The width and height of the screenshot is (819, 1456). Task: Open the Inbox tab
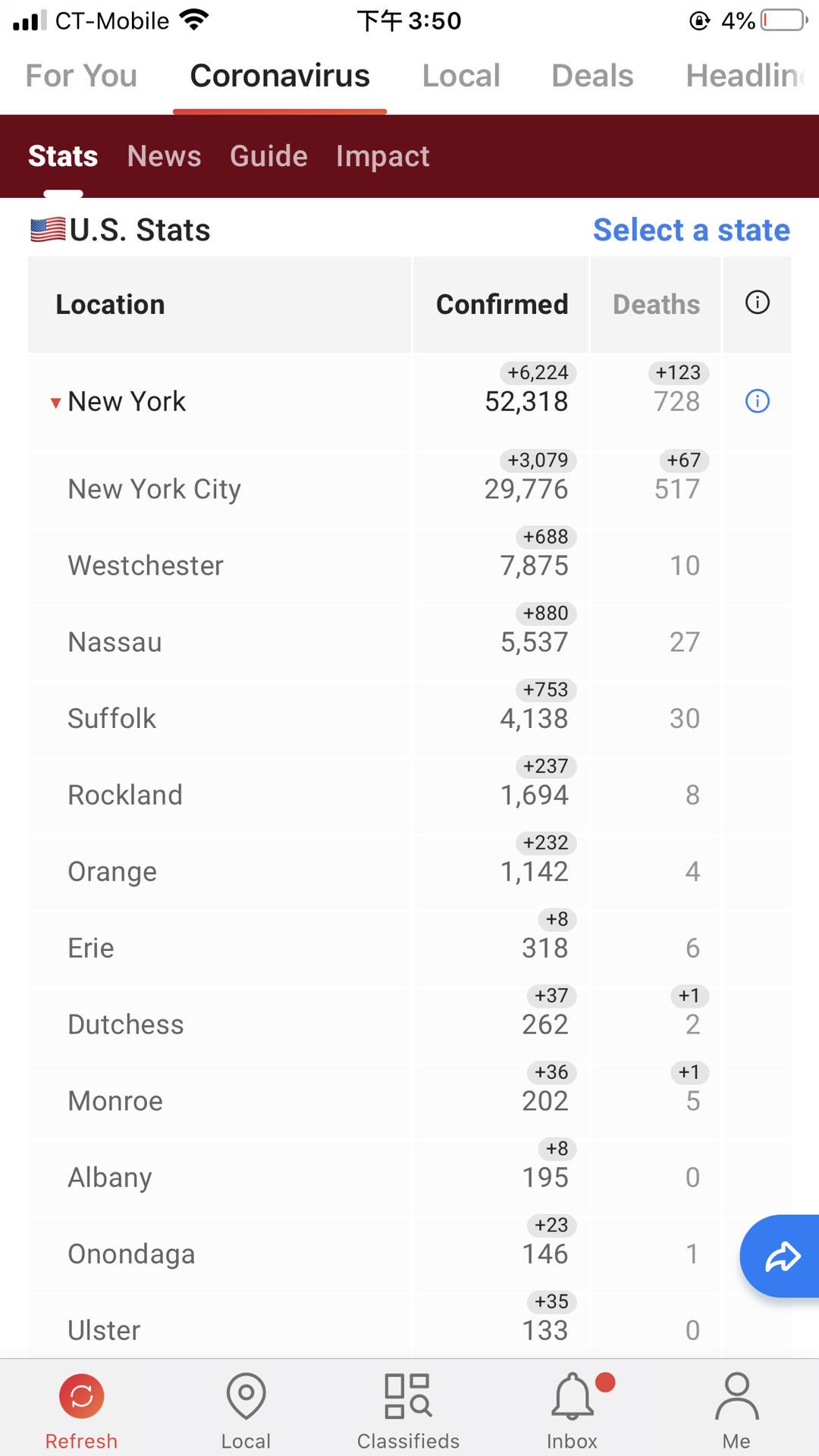pyautogui.click(x=573, y=1411)
